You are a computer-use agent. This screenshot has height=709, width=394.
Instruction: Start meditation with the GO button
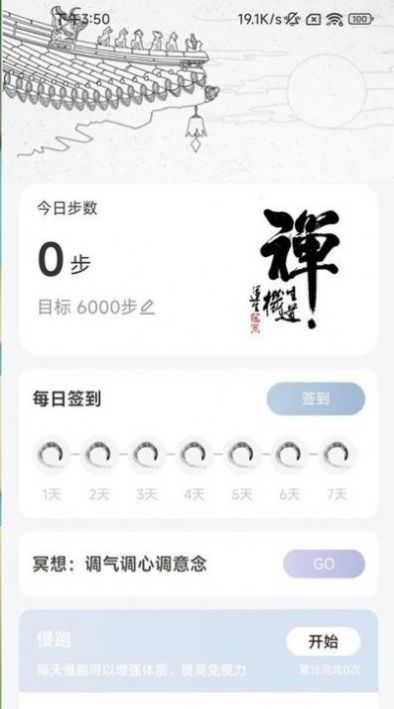coord(324,564)
